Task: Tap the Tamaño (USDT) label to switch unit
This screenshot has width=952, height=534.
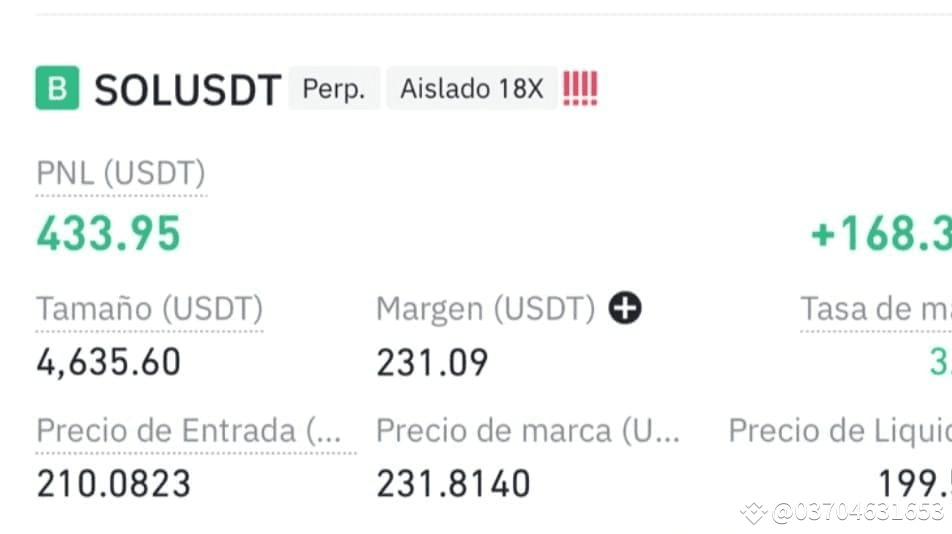Action: click(150, 310)
